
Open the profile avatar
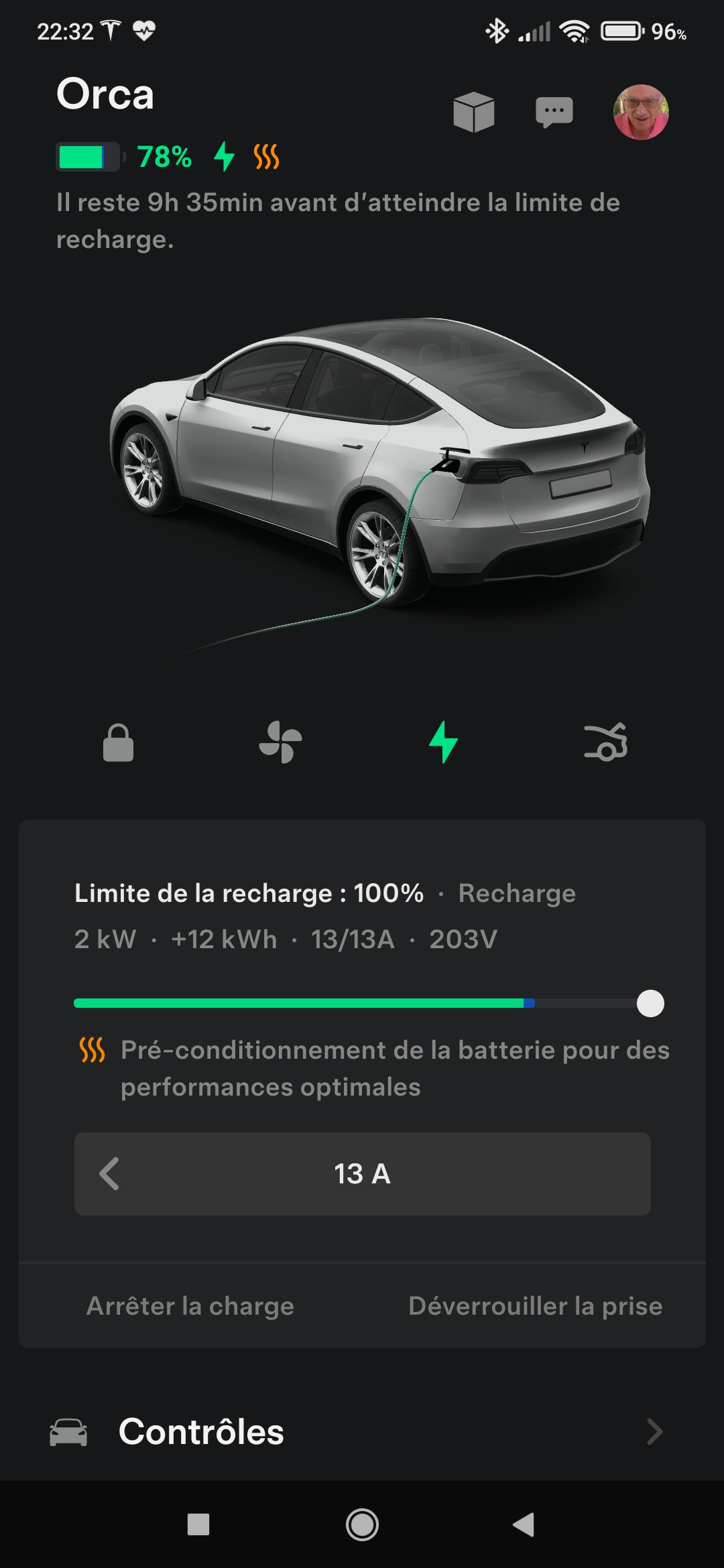pyautogui.click(x=641, y=112)
